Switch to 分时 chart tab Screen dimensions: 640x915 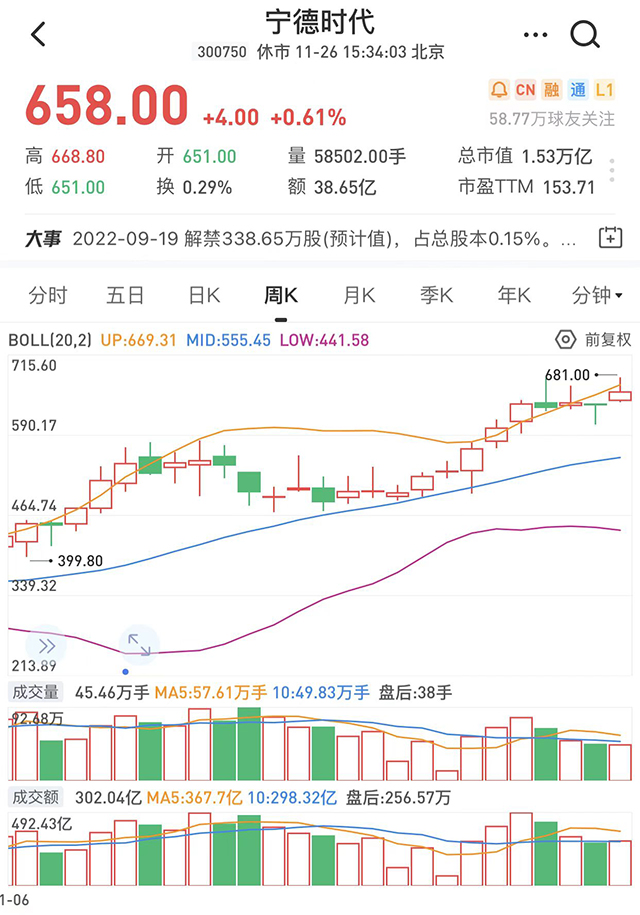tap(47, 295)
